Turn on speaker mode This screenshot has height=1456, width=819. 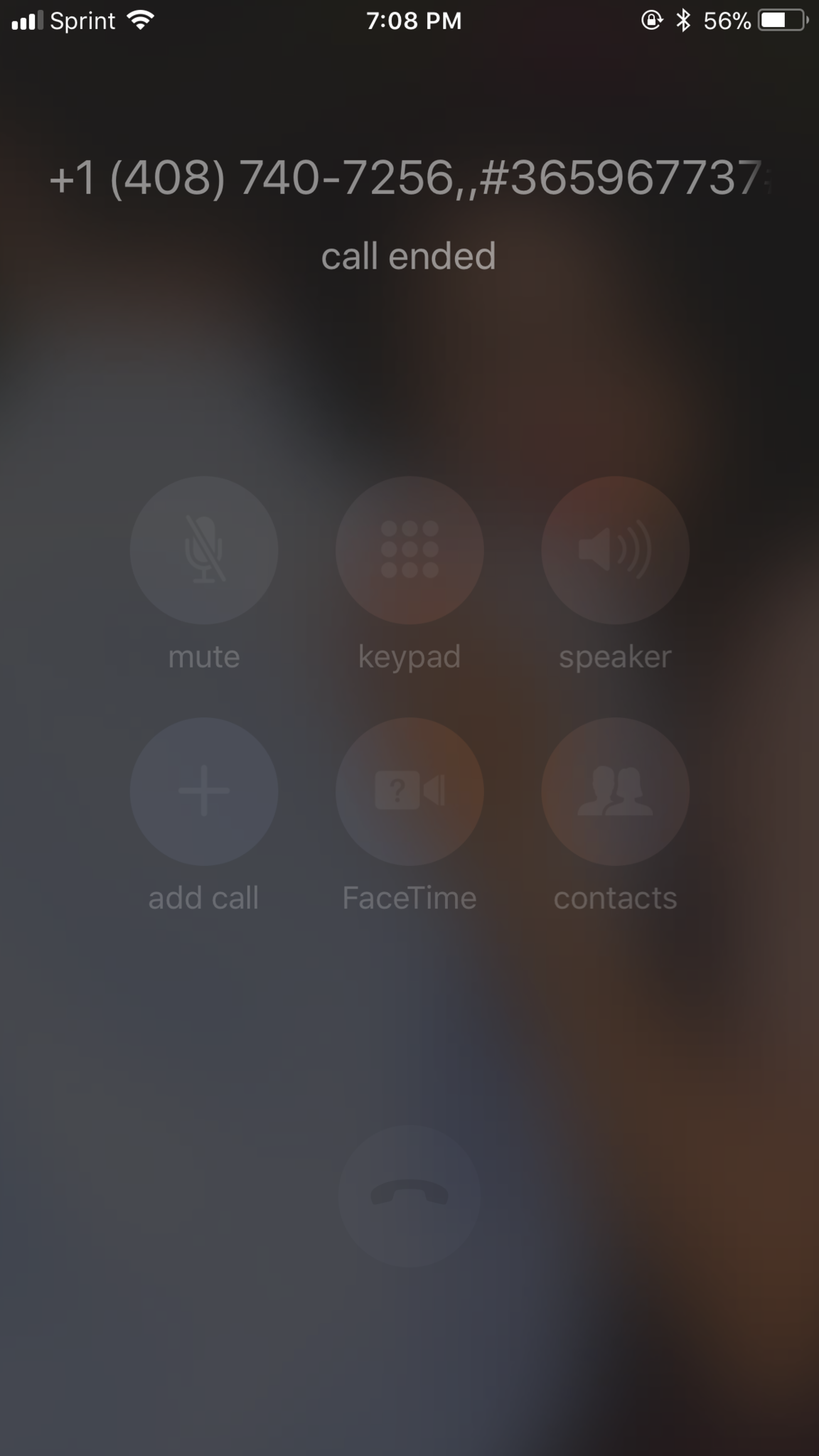coord(615,550)
